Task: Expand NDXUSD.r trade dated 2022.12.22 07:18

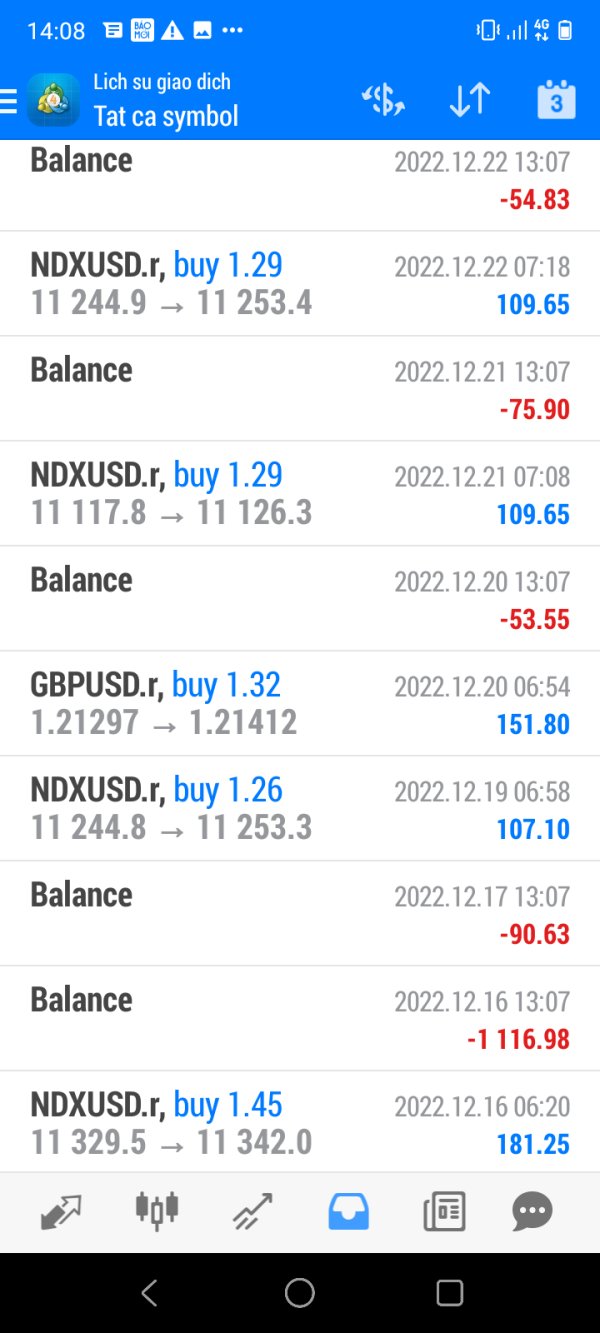Action: pyautogui.click(x=300, y=283)
